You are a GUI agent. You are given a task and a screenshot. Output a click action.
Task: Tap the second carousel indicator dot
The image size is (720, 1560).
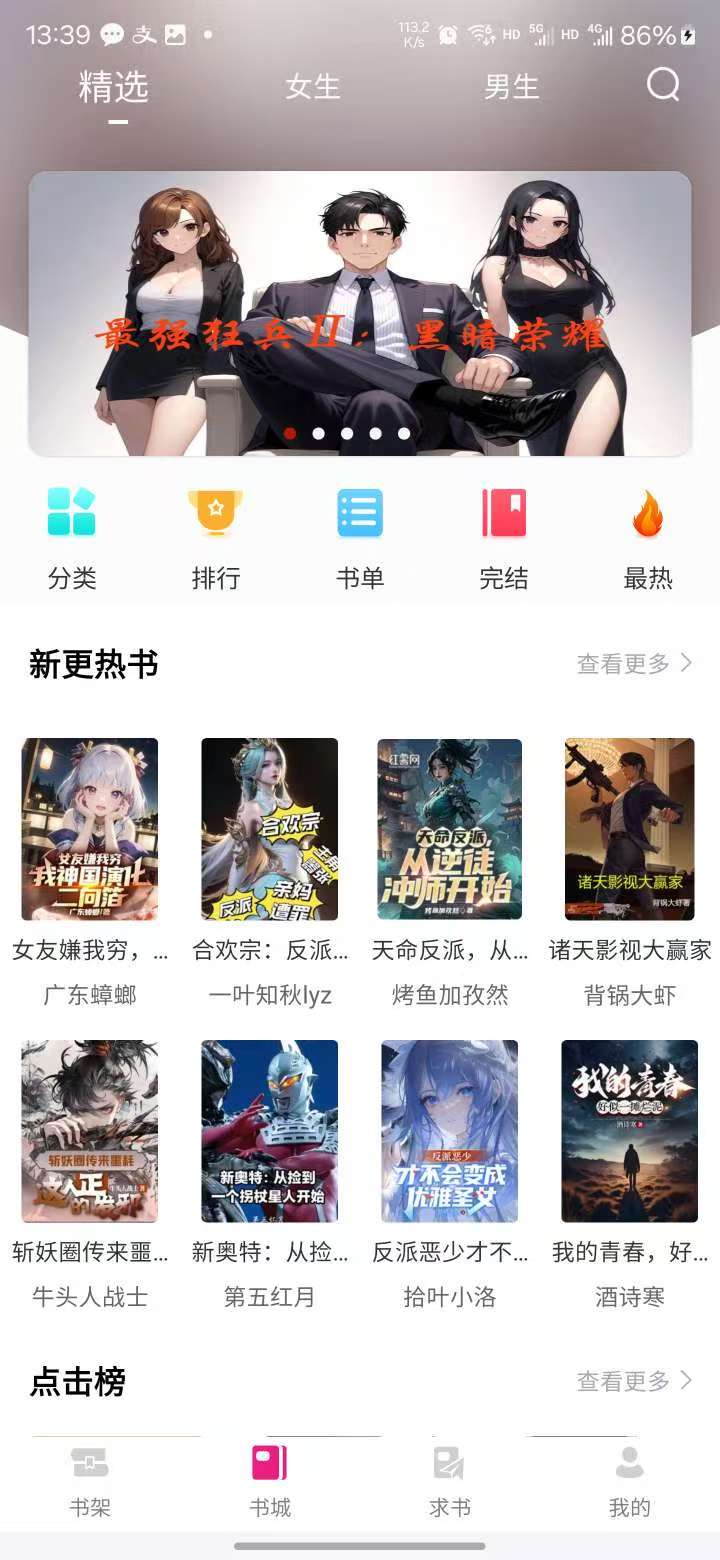(319, 433)
